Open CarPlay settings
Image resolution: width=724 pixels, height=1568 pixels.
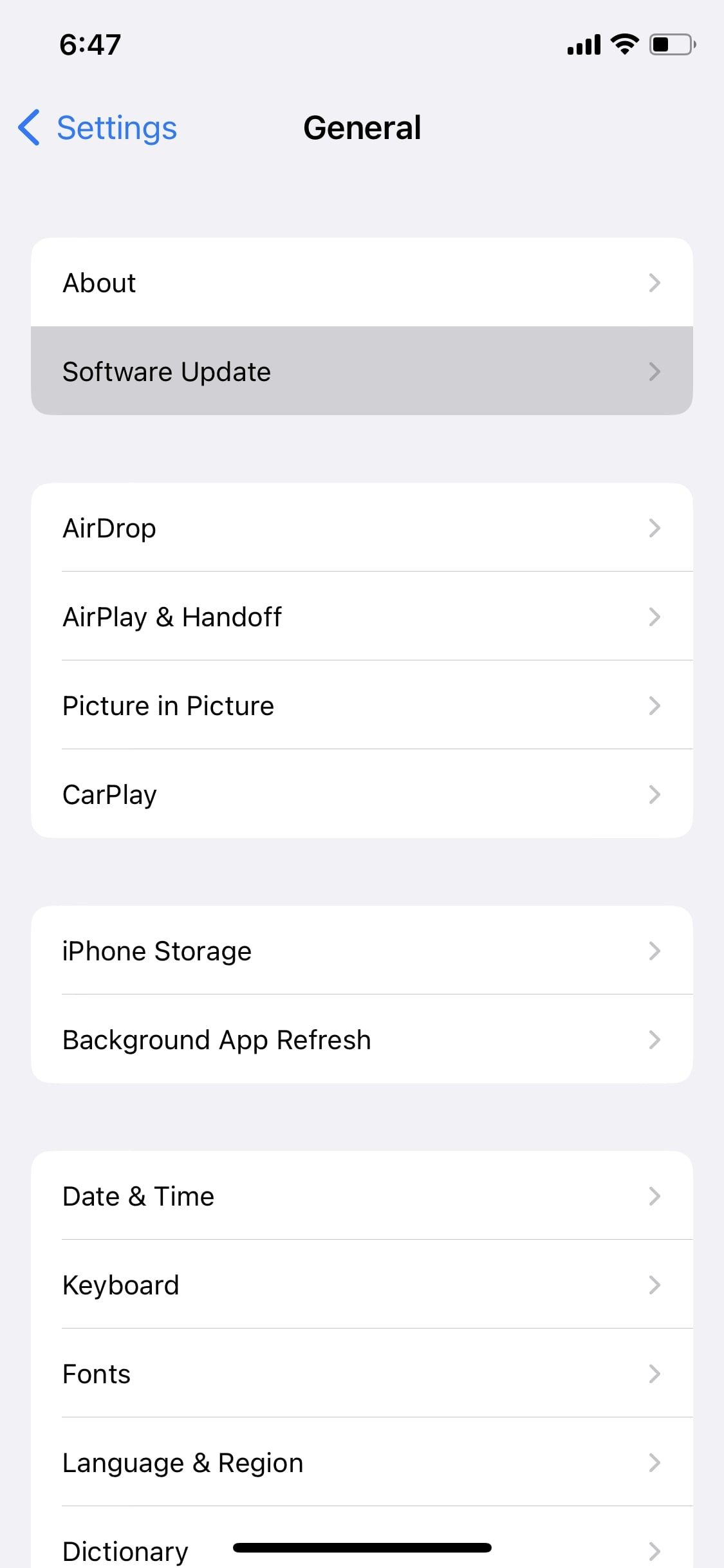coord(362,794)
